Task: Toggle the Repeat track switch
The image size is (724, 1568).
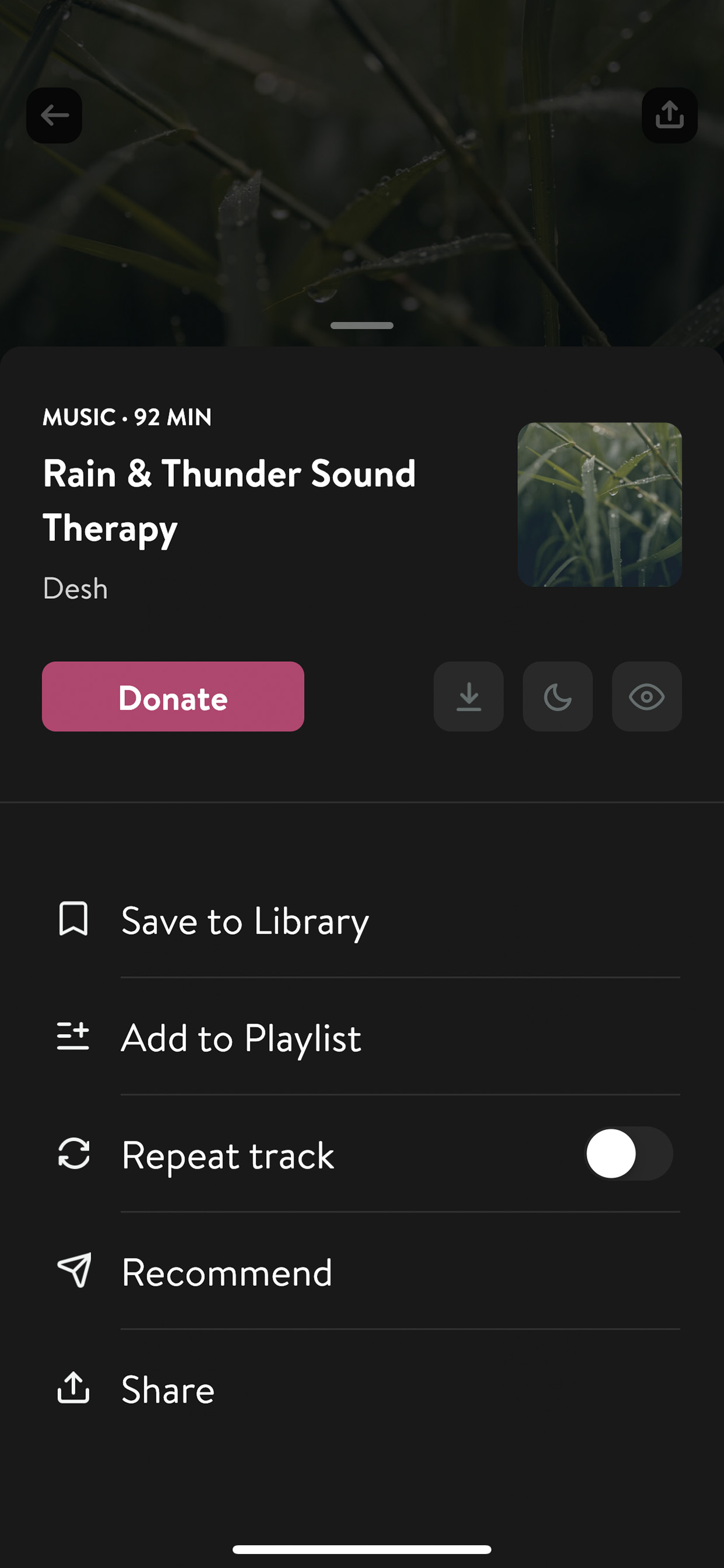Action: click(628, 1153)
